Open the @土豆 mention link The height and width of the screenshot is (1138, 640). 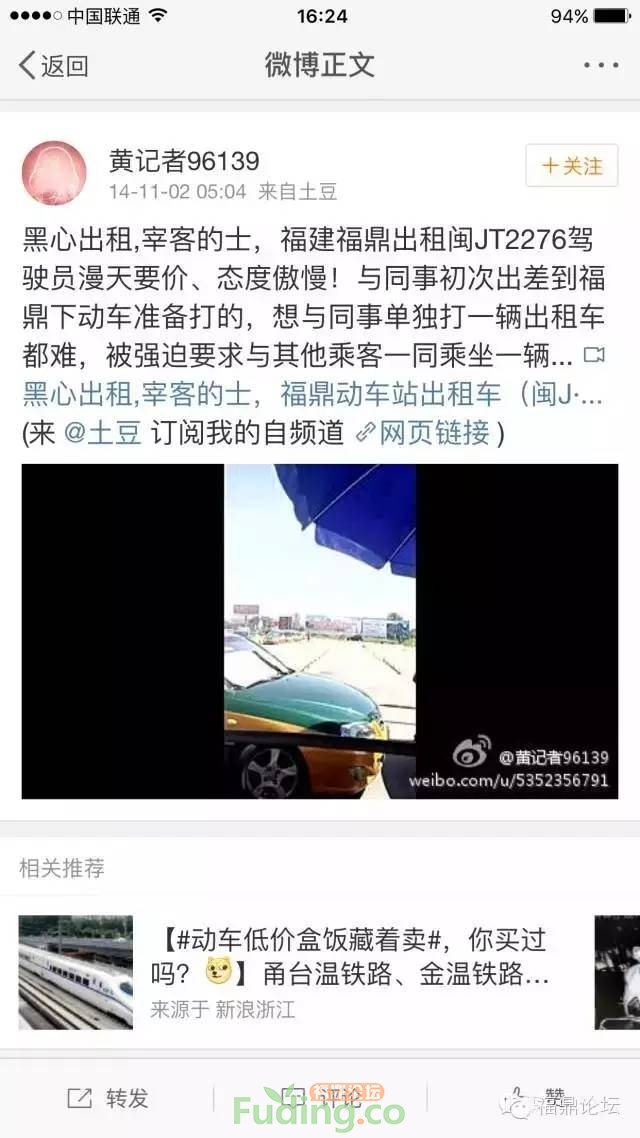click(x=102, y=433)
